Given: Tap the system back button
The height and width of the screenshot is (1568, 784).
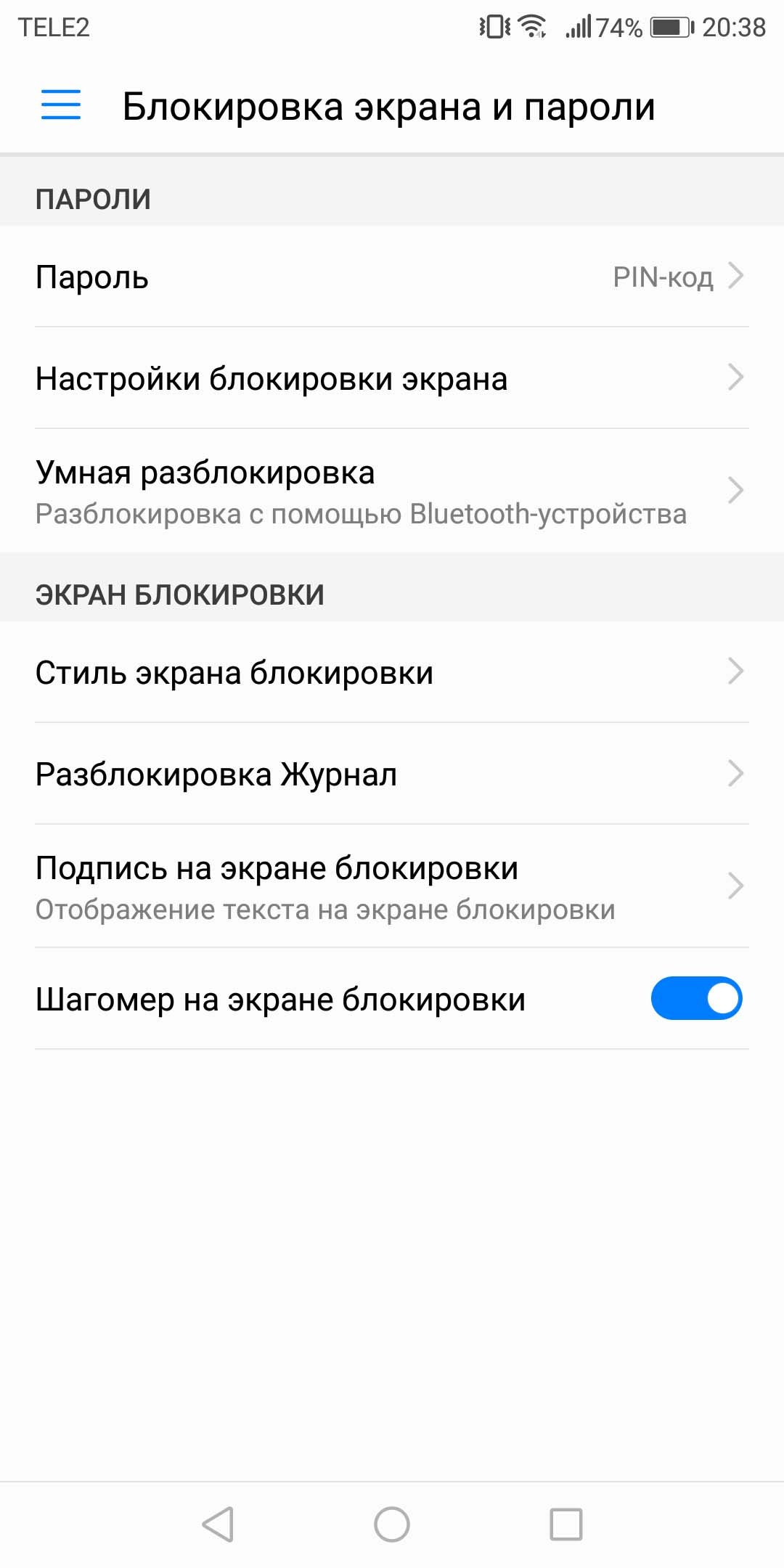Looking at the screenshot, I should [218, 1524].
